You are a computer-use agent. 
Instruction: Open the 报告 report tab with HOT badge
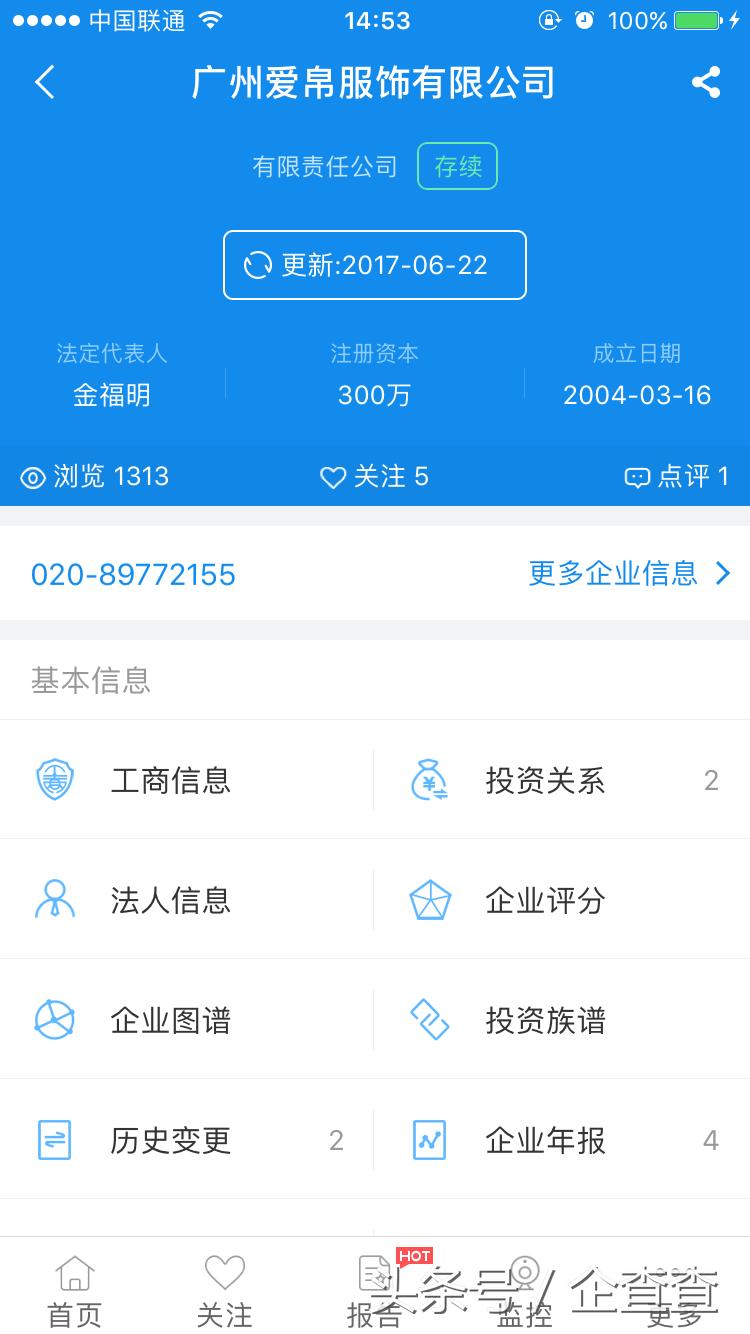click(375, 1288)
